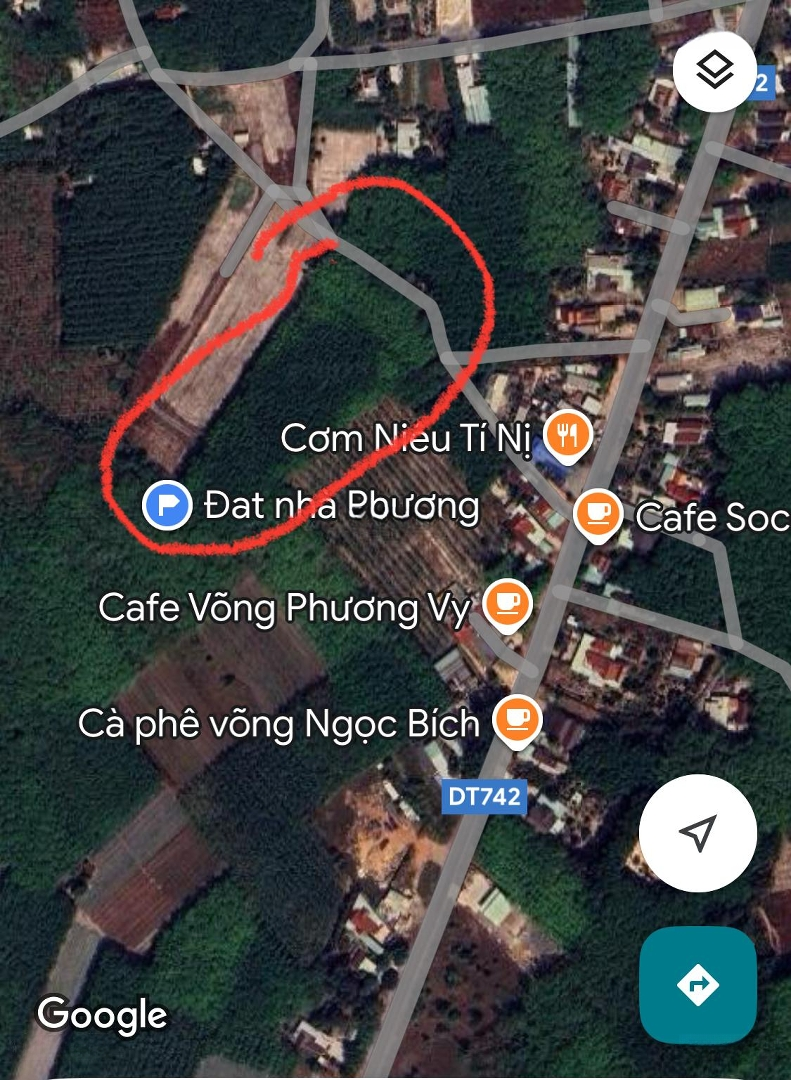The image size is (791, 1080).
Task: Open the Cơm Niêu Tí Nị restaurant marker
Action: click(x=569, y=436)
